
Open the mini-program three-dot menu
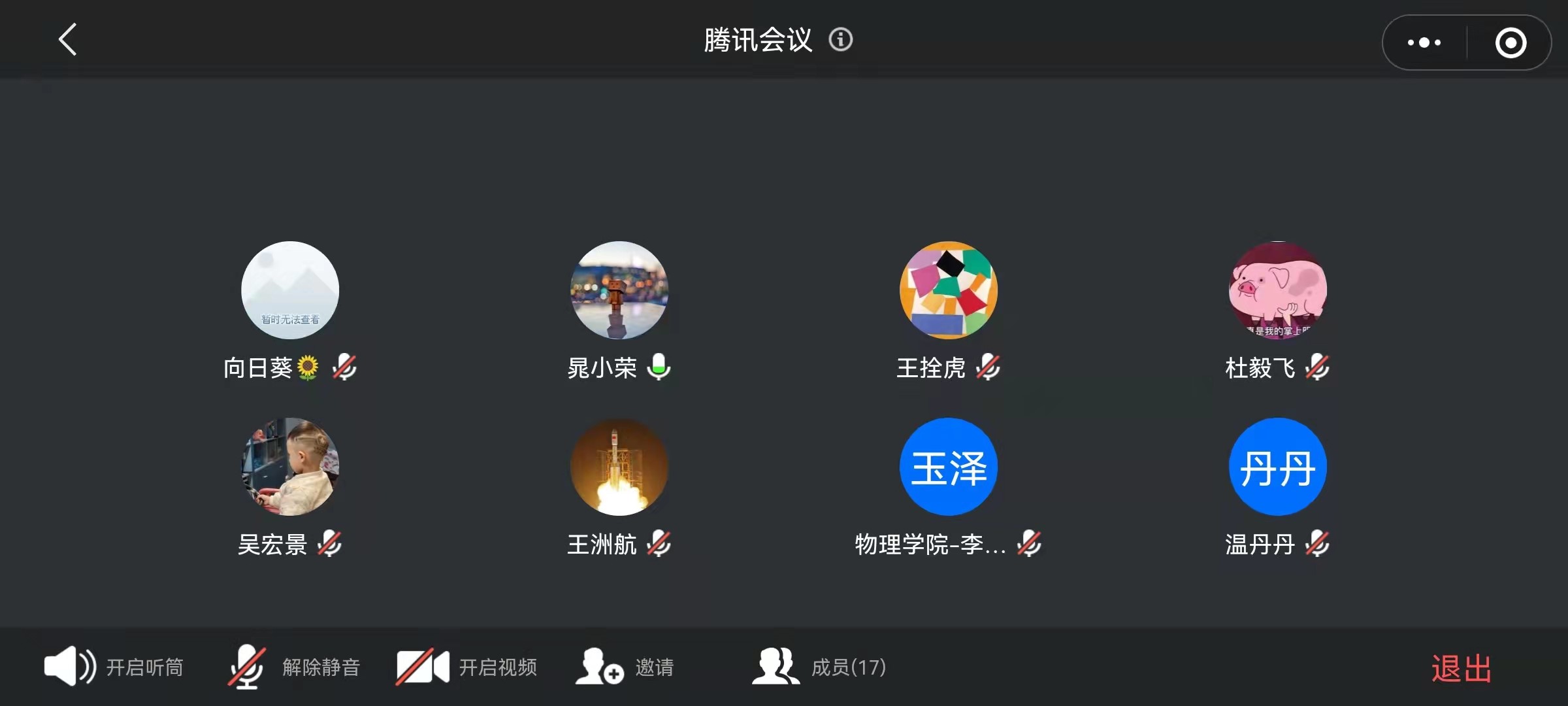1424,42
